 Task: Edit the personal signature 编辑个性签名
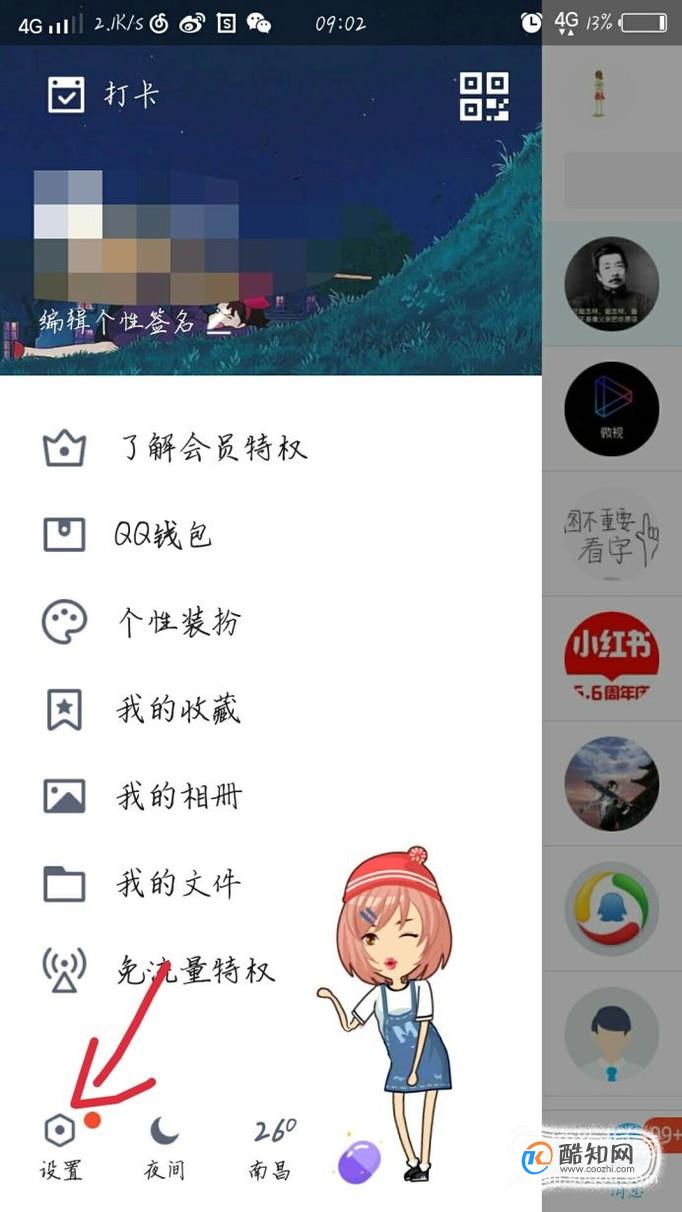click(x=118, y=321)
